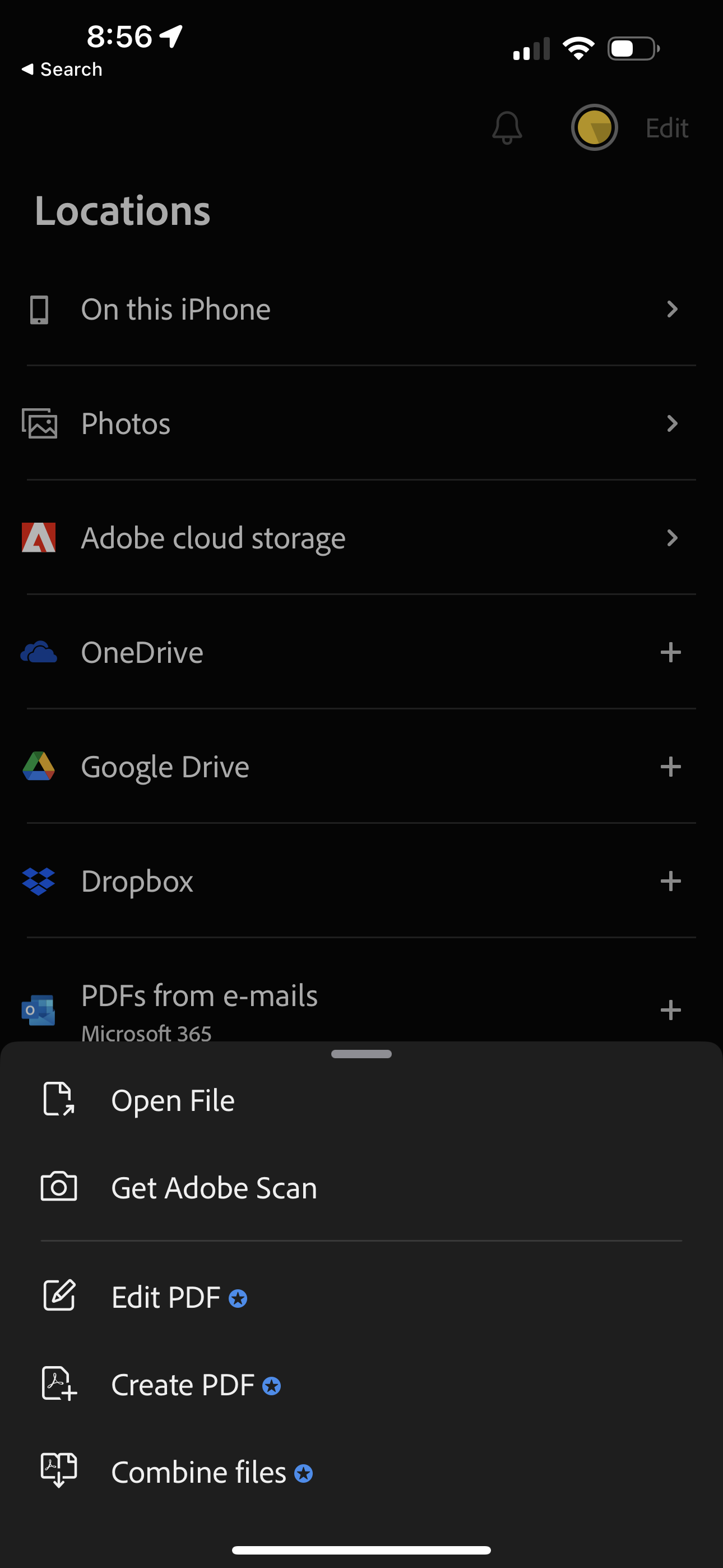Screen dimensions: 723x1568
Task: Expand Adobe cloud storage via its arrow
Action: coord(672,537)
